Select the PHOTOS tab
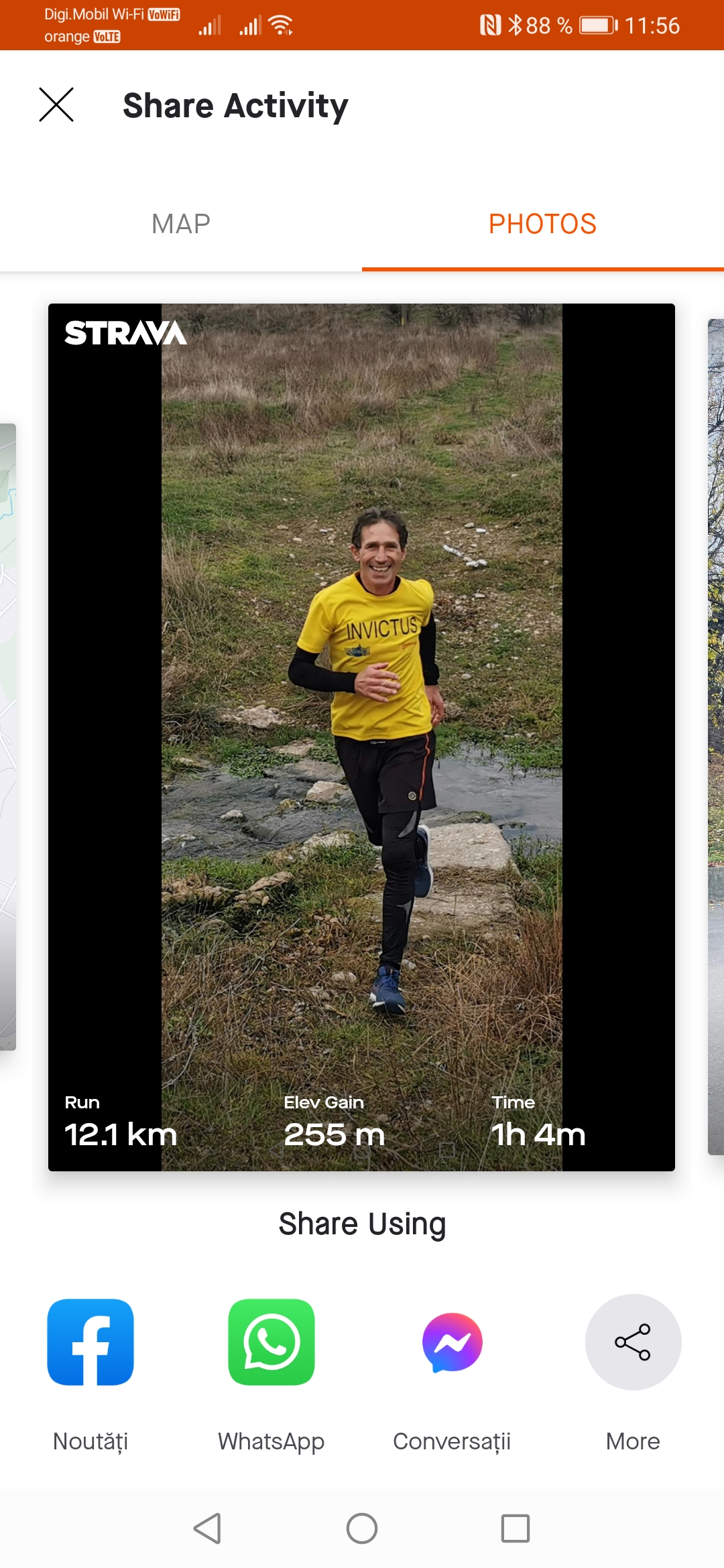The height and width of the screenshot is (1568, 724). coord(542,224)
